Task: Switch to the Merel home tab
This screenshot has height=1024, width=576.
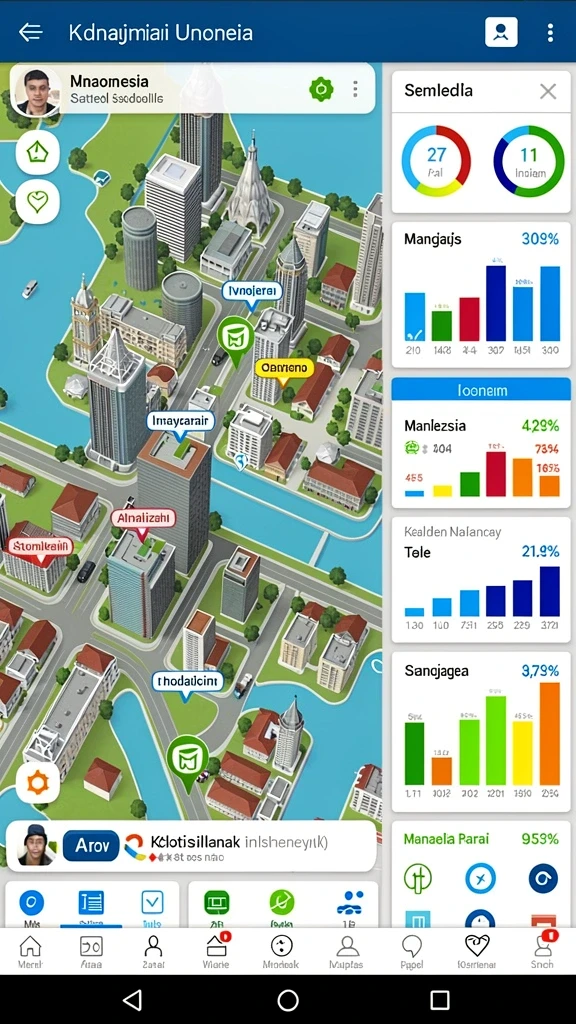Action: 31,952
